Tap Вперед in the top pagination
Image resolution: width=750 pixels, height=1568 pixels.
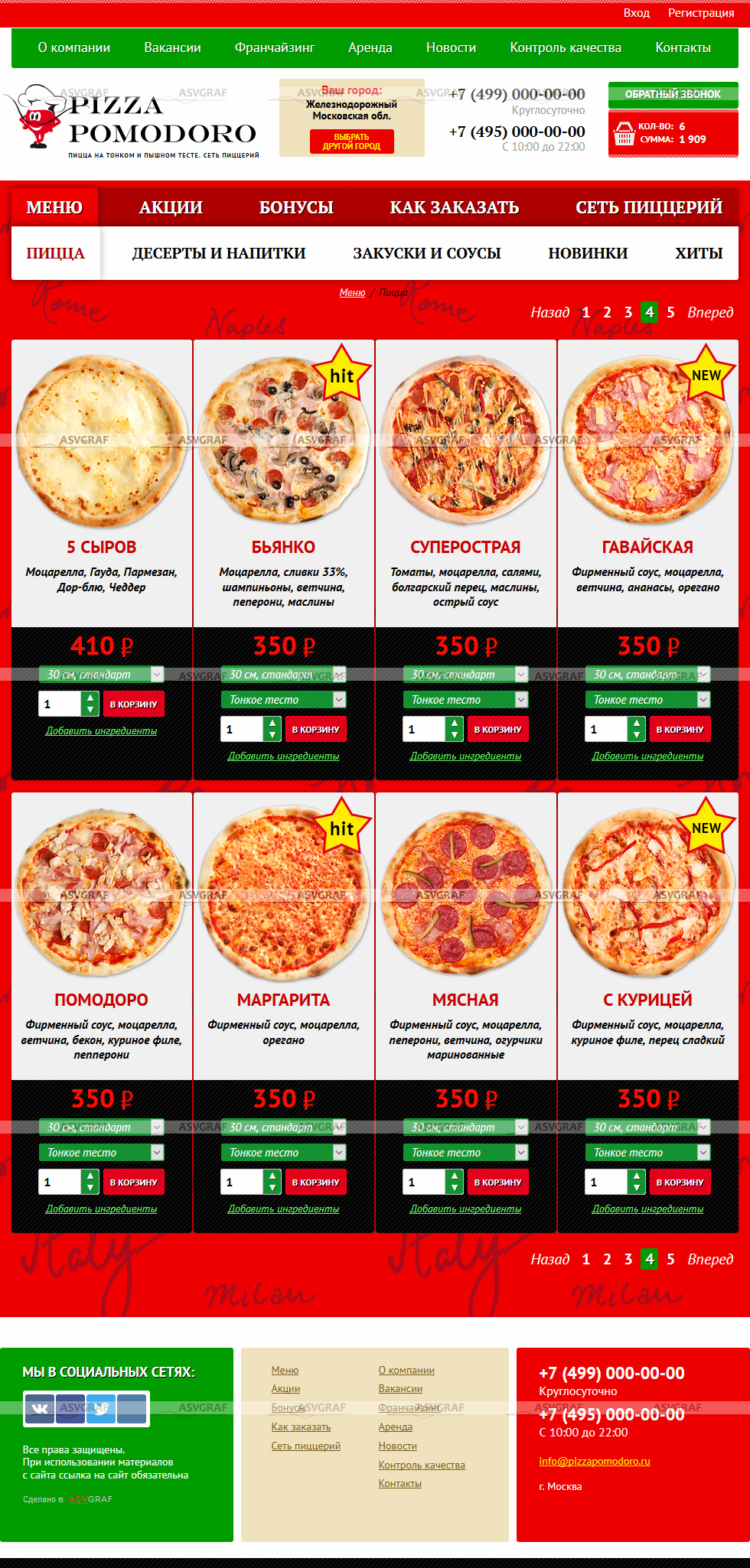709,312
